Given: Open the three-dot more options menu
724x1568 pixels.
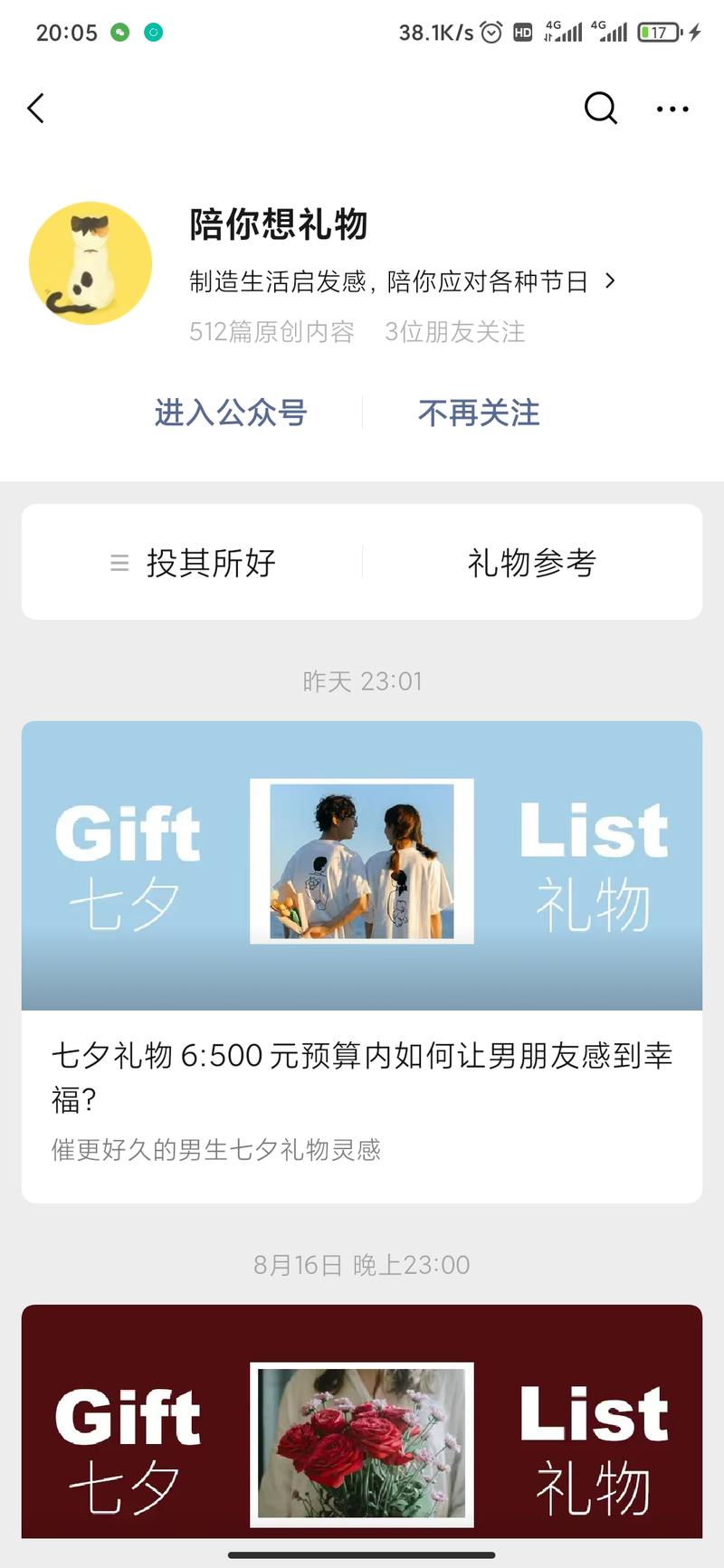Looking at the screenshot, I should tap(672, 109).
